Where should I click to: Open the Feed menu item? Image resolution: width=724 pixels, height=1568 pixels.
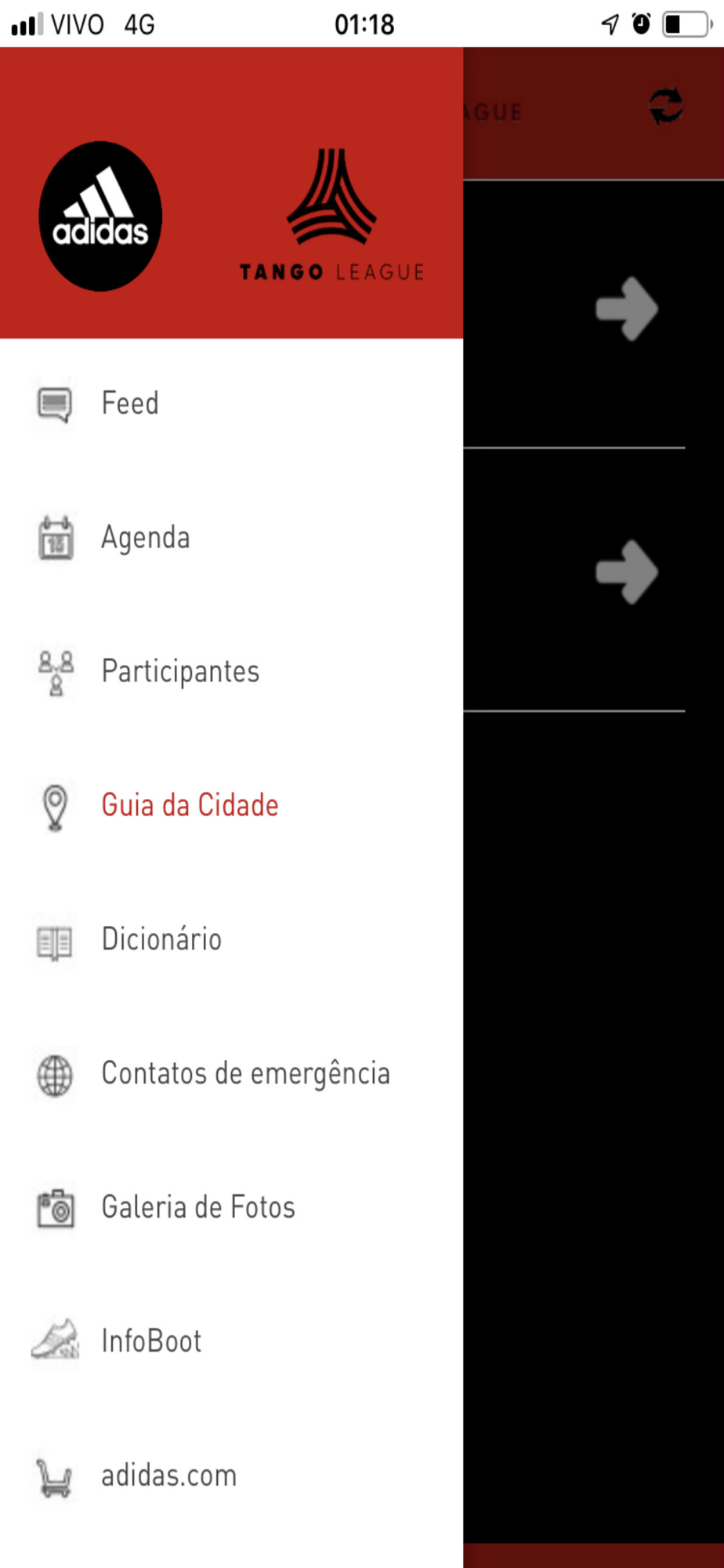pyautogui.click(x=130, y=404)
